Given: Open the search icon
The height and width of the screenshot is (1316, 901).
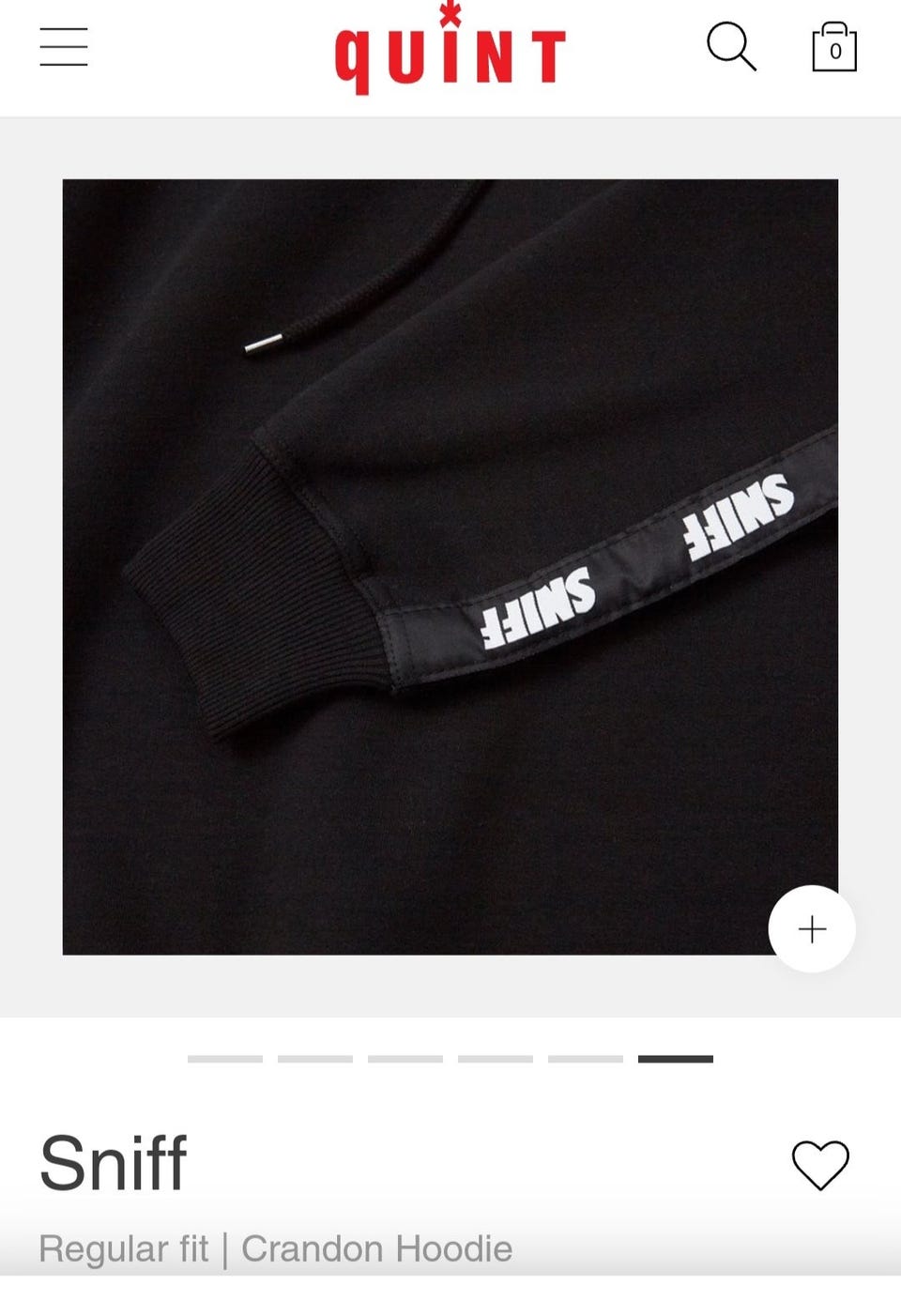Looking at the screenshot, I should (x=730, y=47).
